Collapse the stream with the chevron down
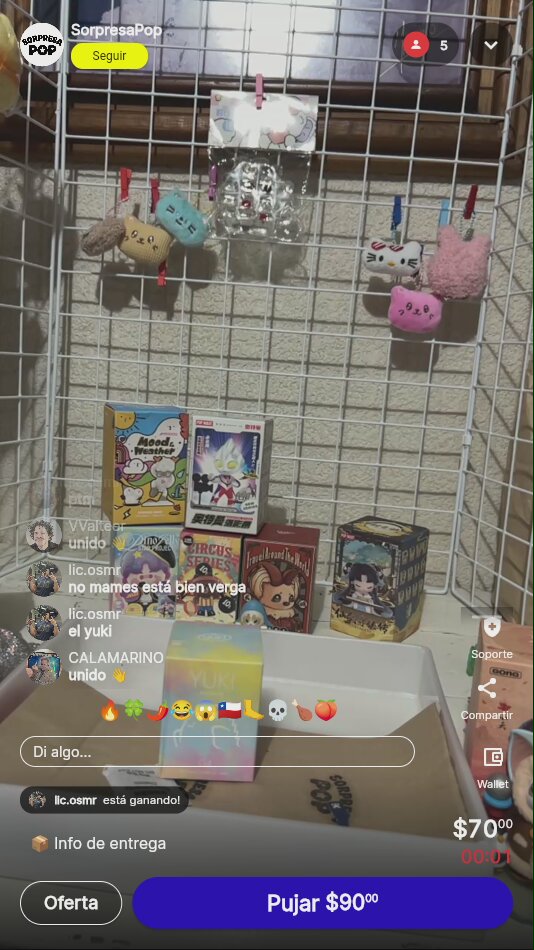Viewport: 534px width, 950px height. tap(491, 45)
